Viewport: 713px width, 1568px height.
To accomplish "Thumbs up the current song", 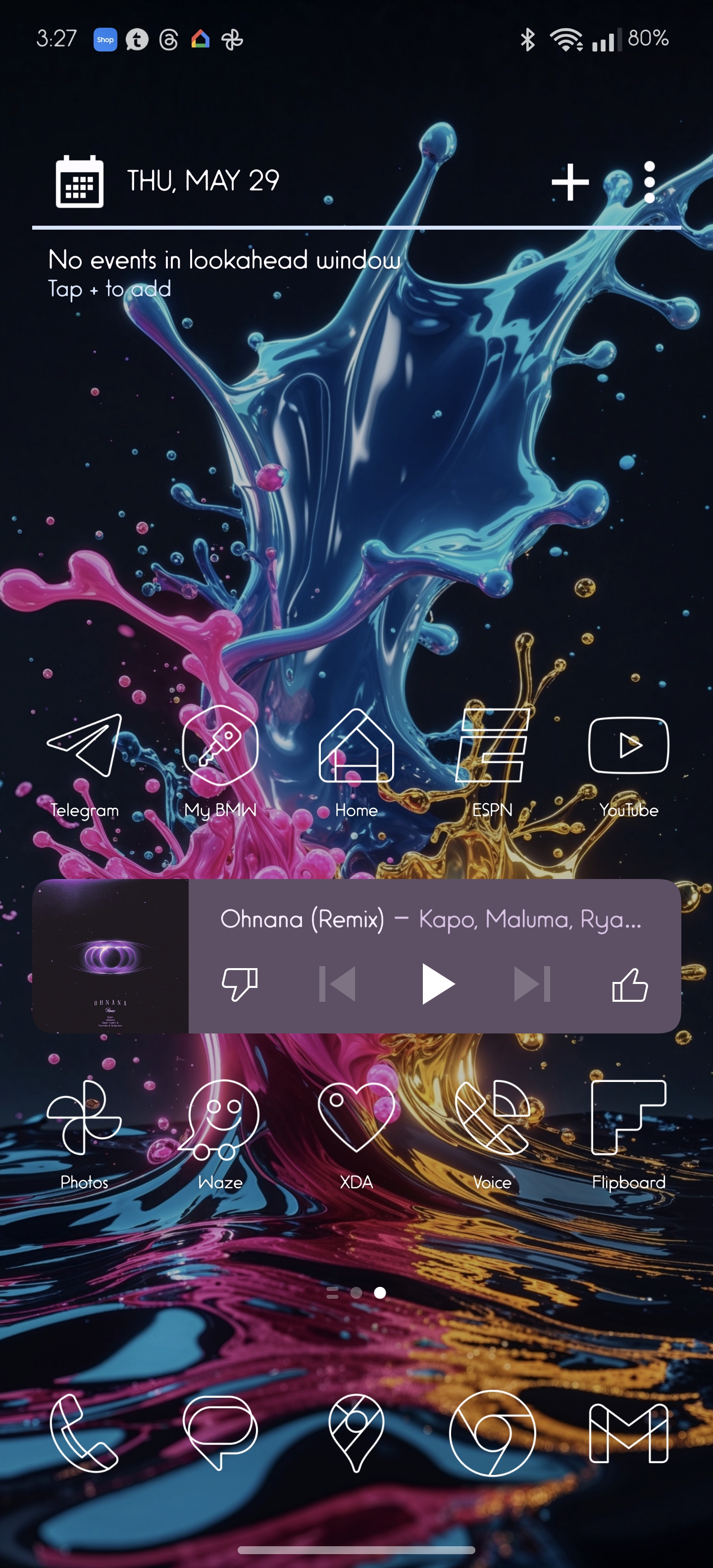I will pos(630,983).
